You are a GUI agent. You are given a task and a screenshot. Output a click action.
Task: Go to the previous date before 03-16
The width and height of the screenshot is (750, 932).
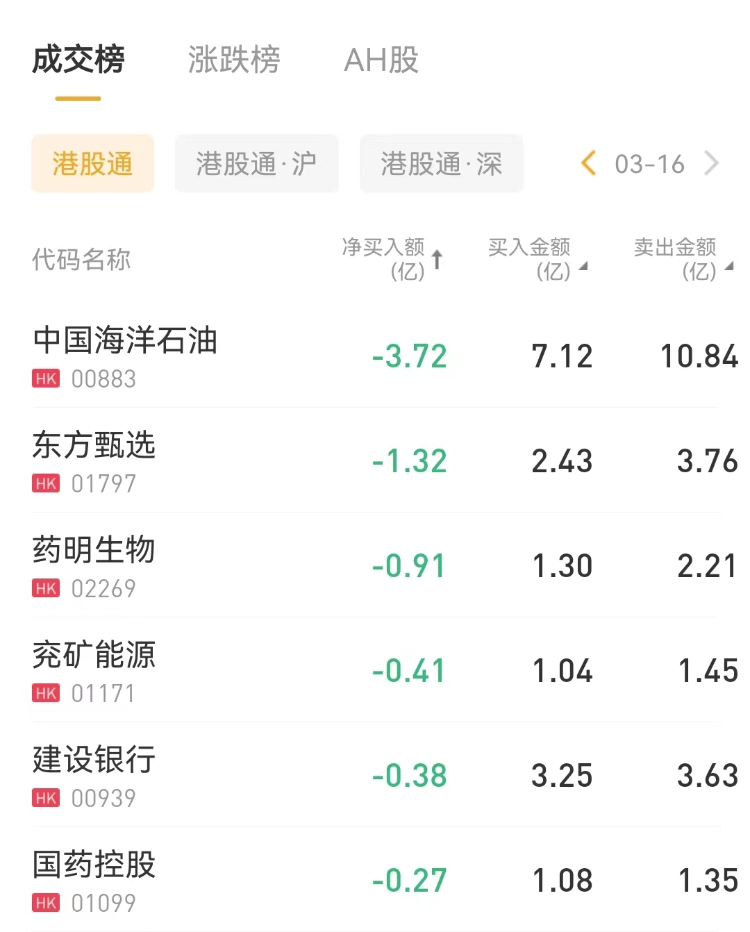[x=588, y=164]
